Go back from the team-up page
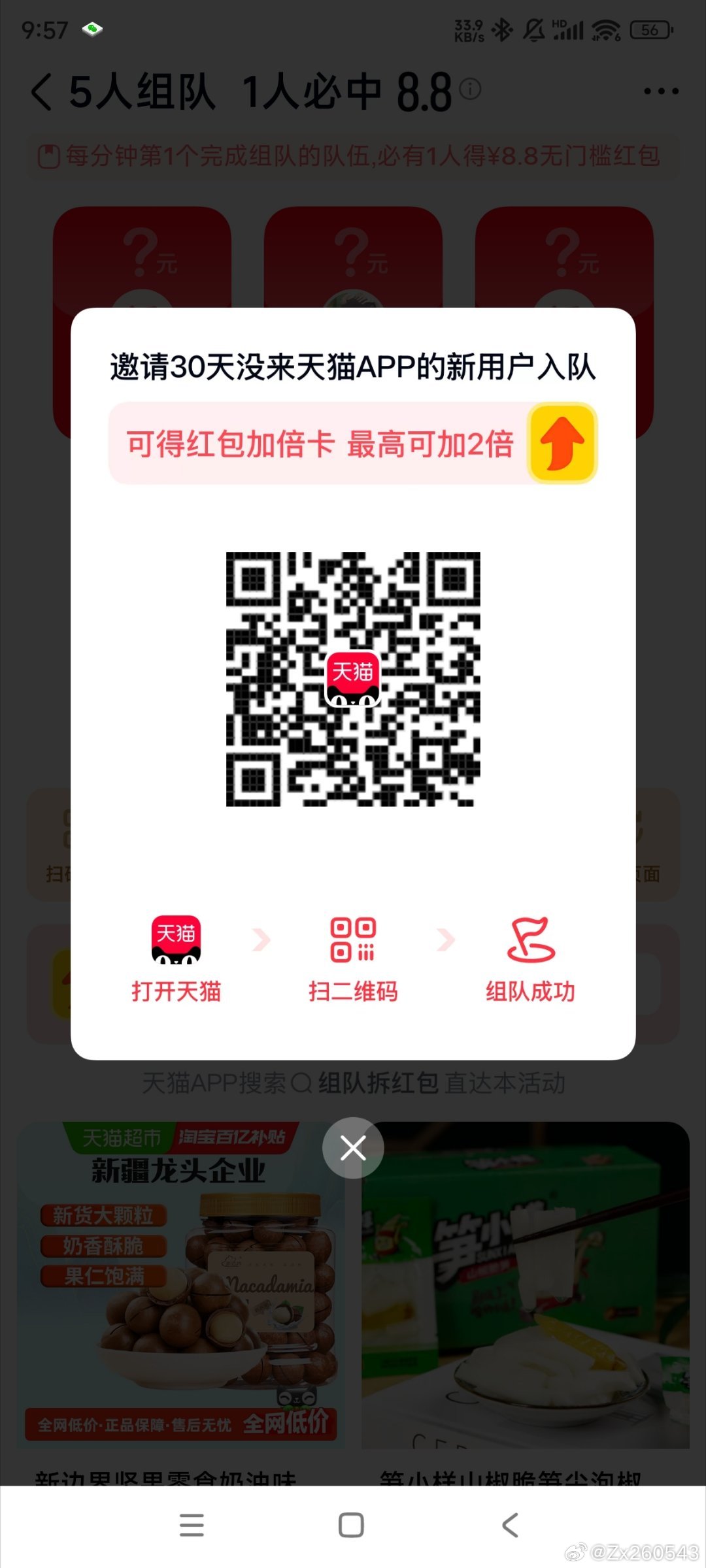 coord(41,91)
